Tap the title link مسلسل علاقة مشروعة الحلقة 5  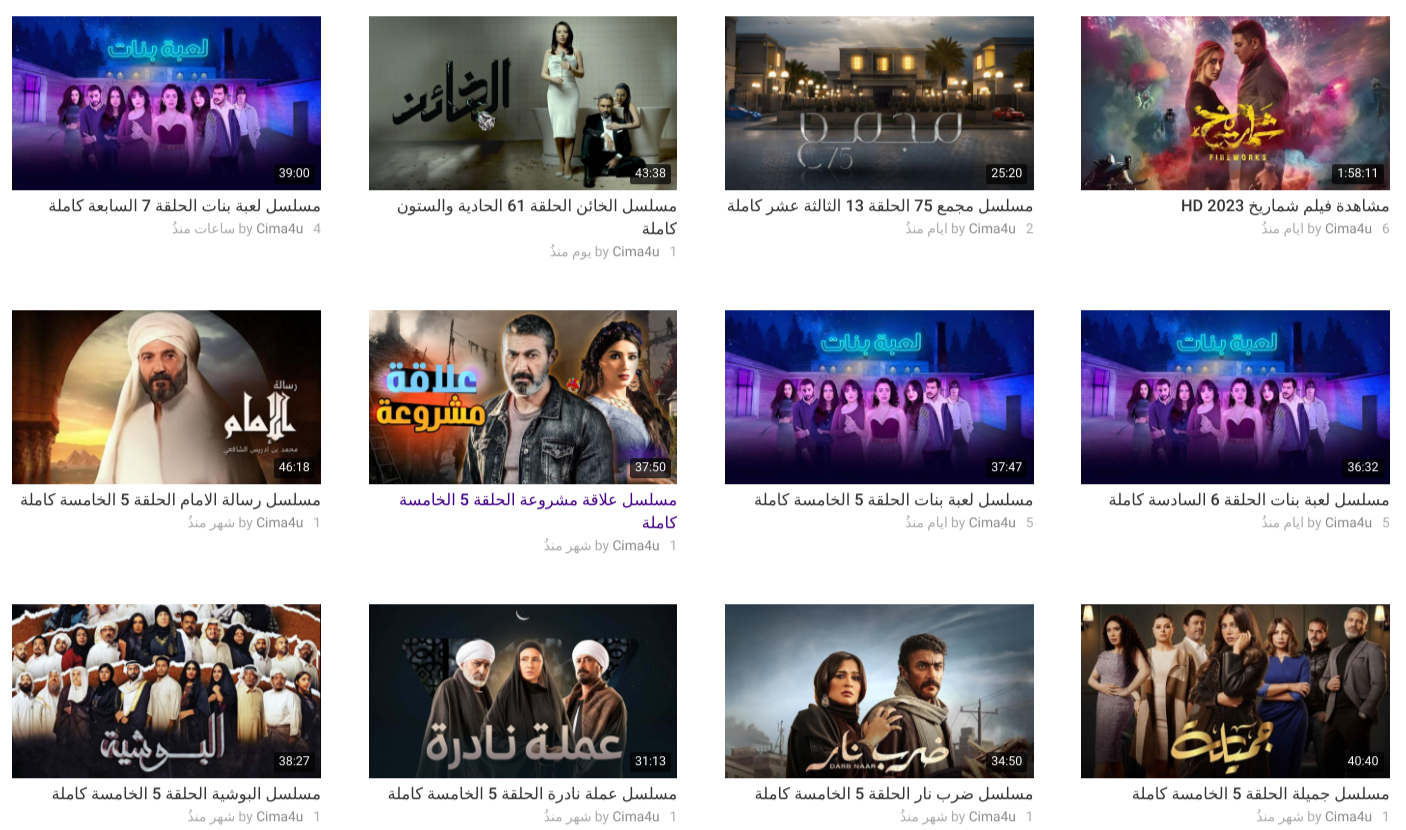click(538, 500)
